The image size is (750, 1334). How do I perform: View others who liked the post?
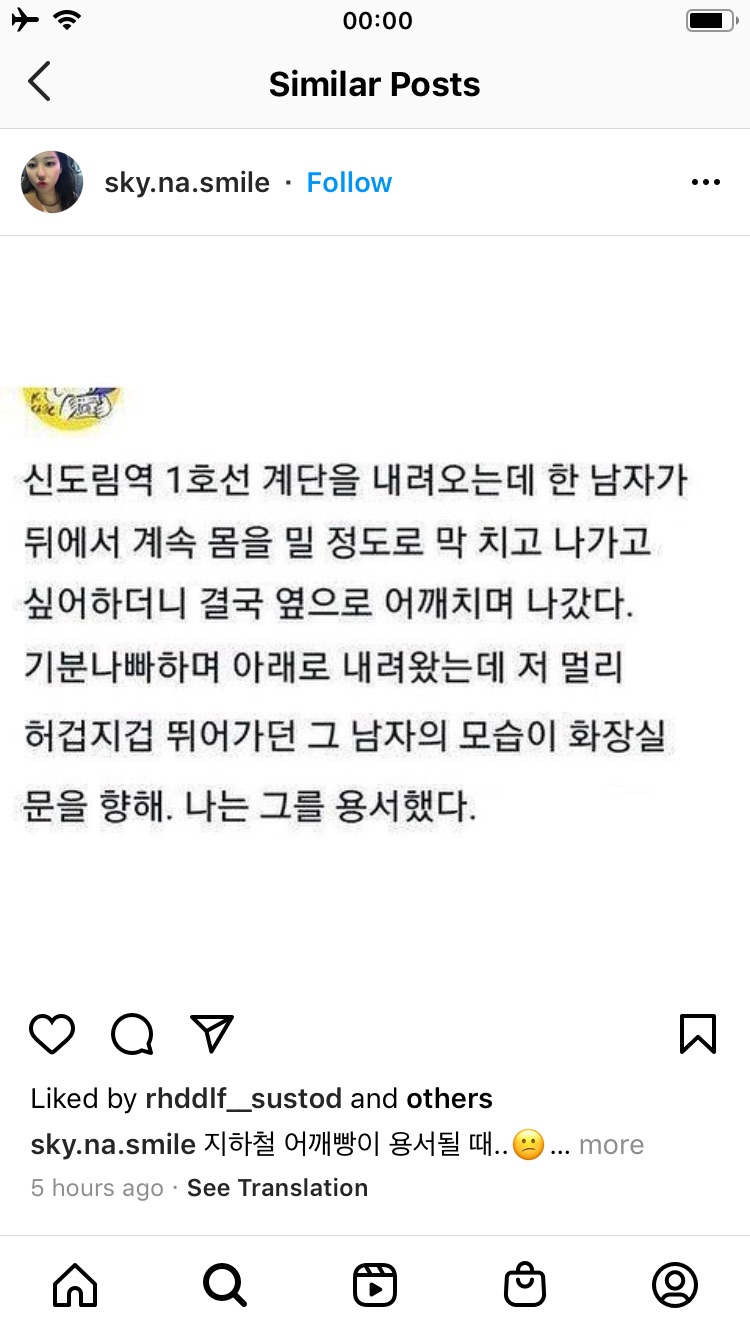[x=449, y=1099]
